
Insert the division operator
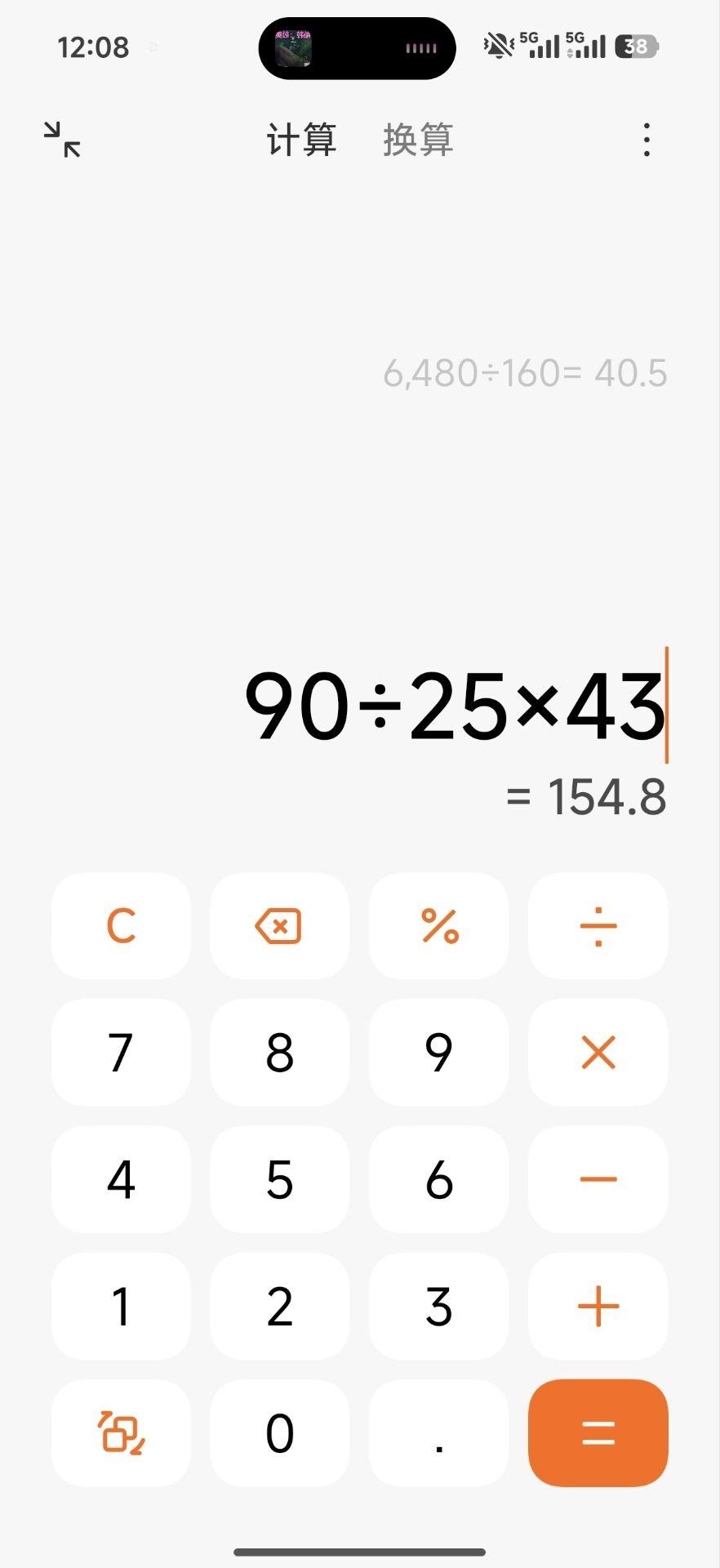tap(598, 926)
